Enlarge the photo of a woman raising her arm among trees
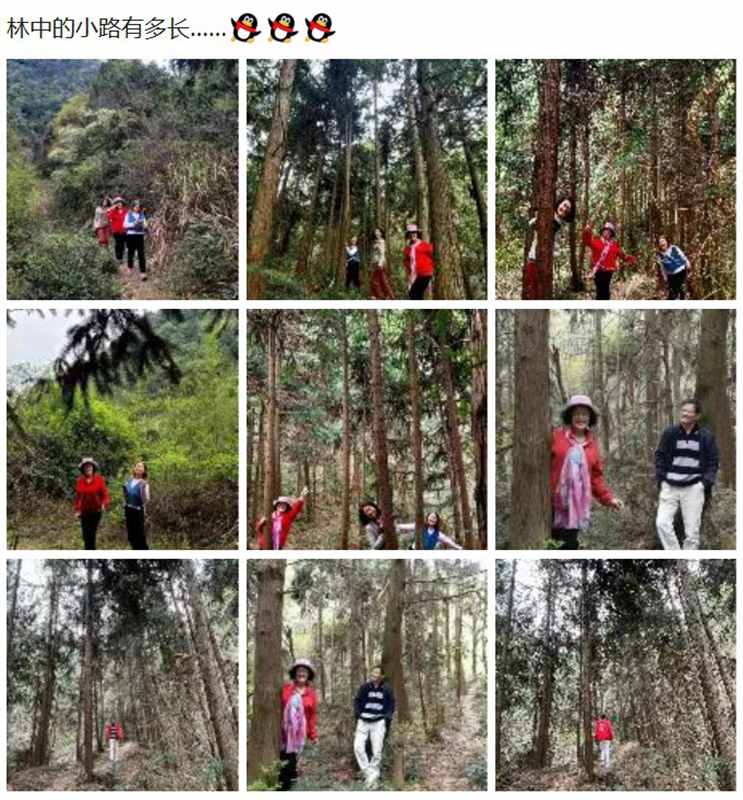743x800 pixels. [x=367, y=429]
